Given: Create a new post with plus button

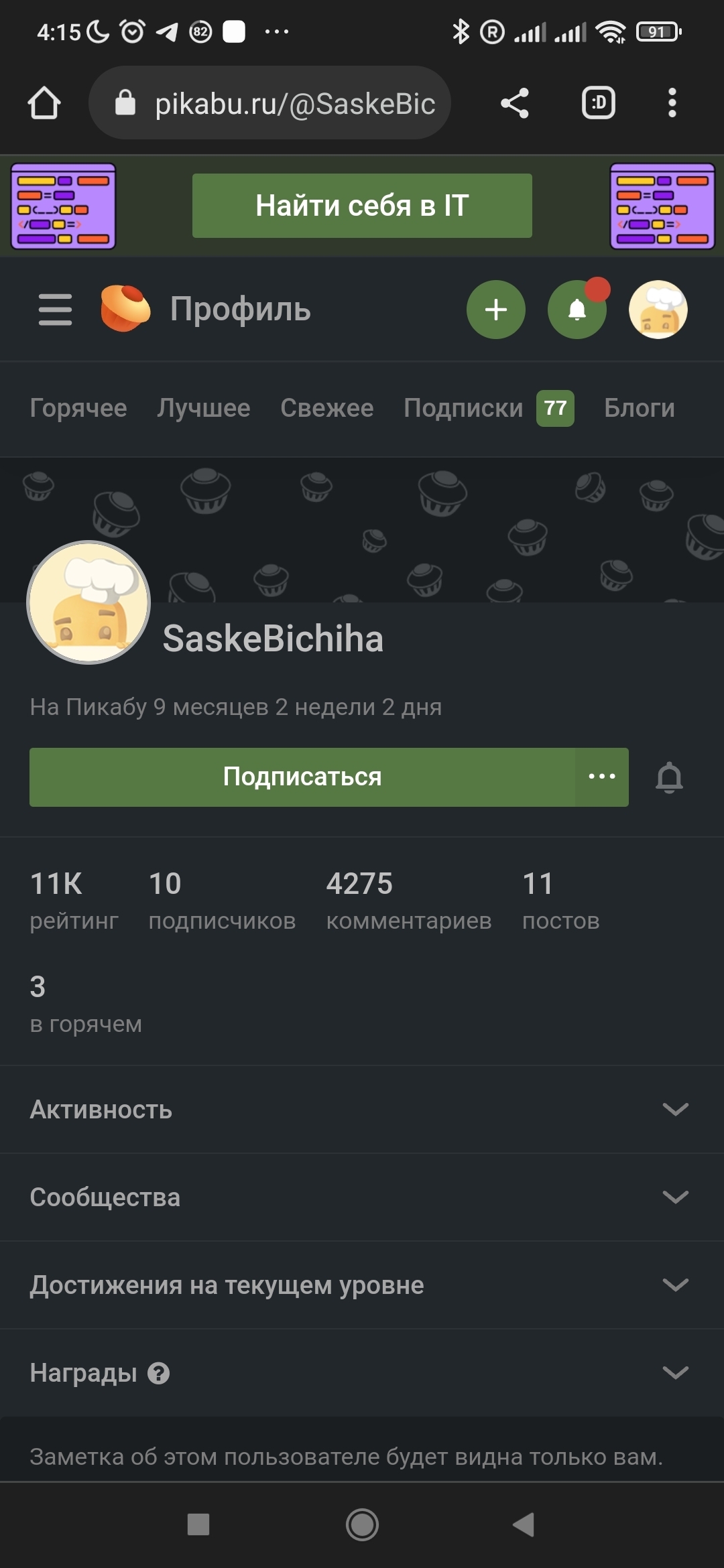Looking at the screenshot, I should pos(496,310).
